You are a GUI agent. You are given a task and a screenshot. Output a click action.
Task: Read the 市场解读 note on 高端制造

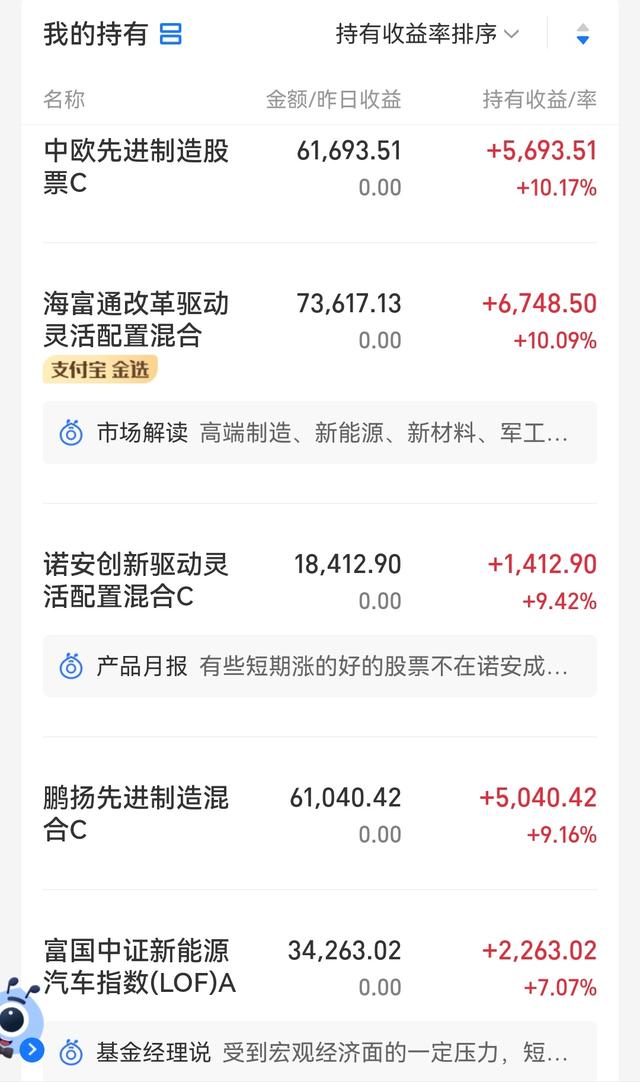click(320, 433)
